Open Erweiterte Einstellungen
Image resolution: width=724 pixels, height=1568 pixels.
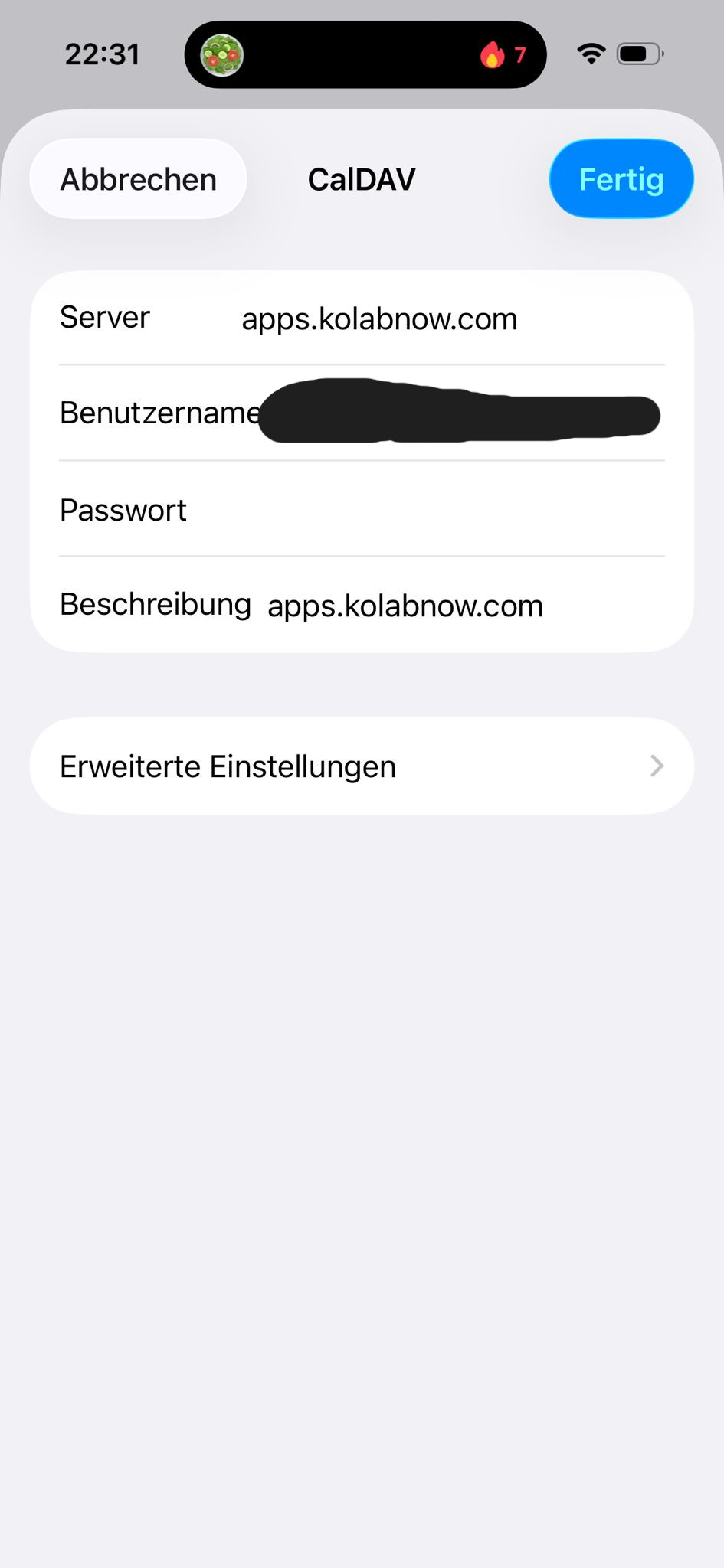(x=362, y=766)
